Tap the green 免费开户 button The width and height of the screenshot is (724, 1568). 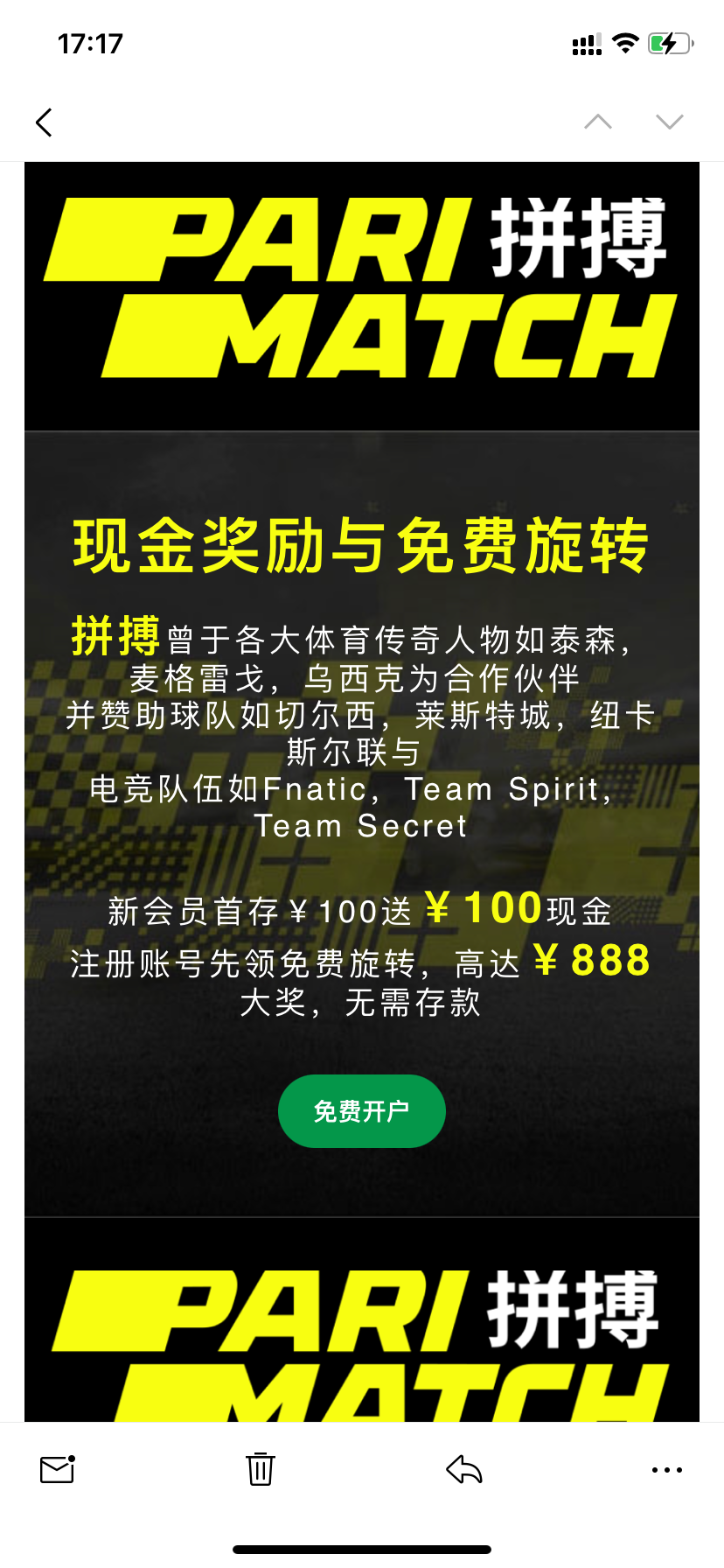tap(361, 1111)
